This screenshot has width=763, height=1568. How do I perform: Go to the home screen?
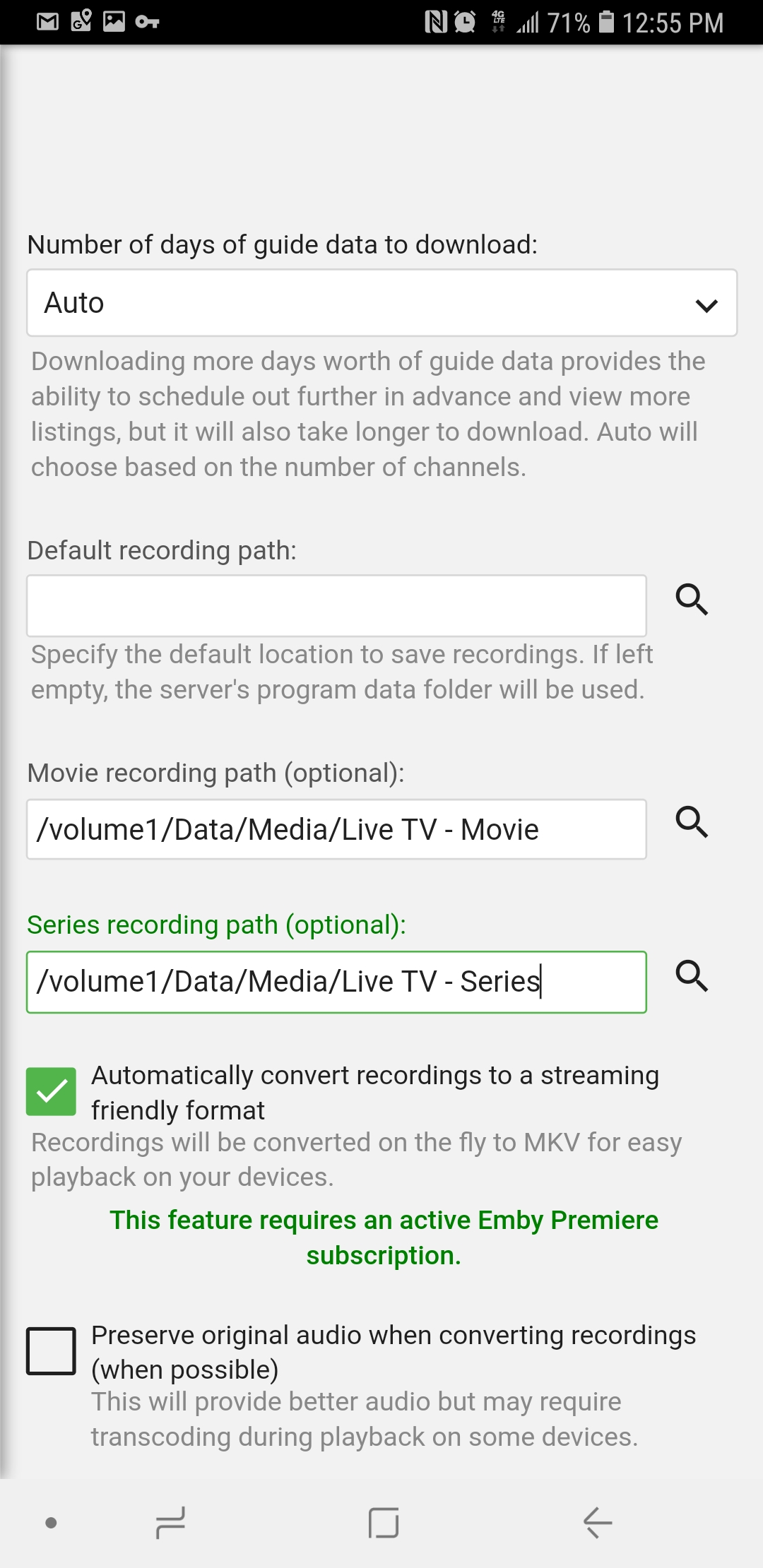384,1522
